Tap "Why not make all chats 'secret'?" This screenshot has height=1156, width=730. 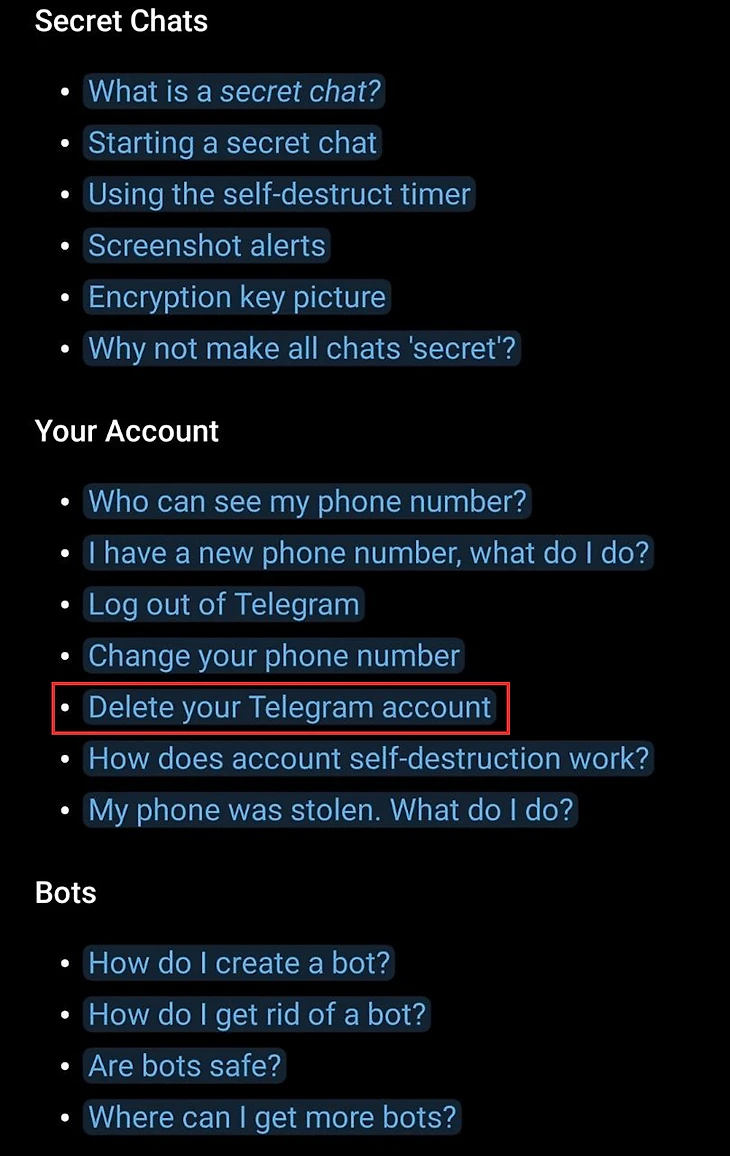[x=304, y=349]
